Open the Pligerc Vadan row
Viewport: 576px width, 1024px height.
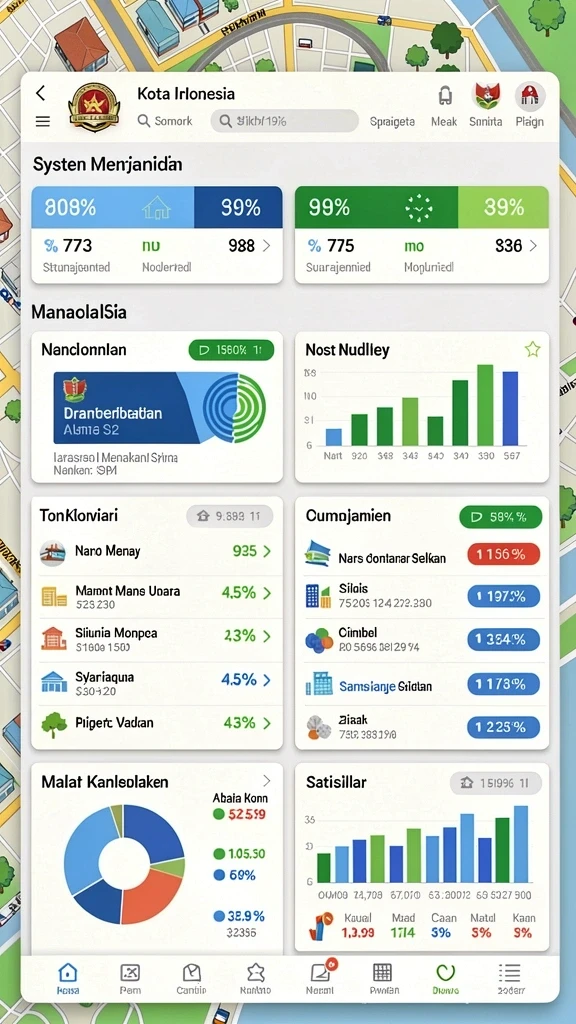(157, 724)
